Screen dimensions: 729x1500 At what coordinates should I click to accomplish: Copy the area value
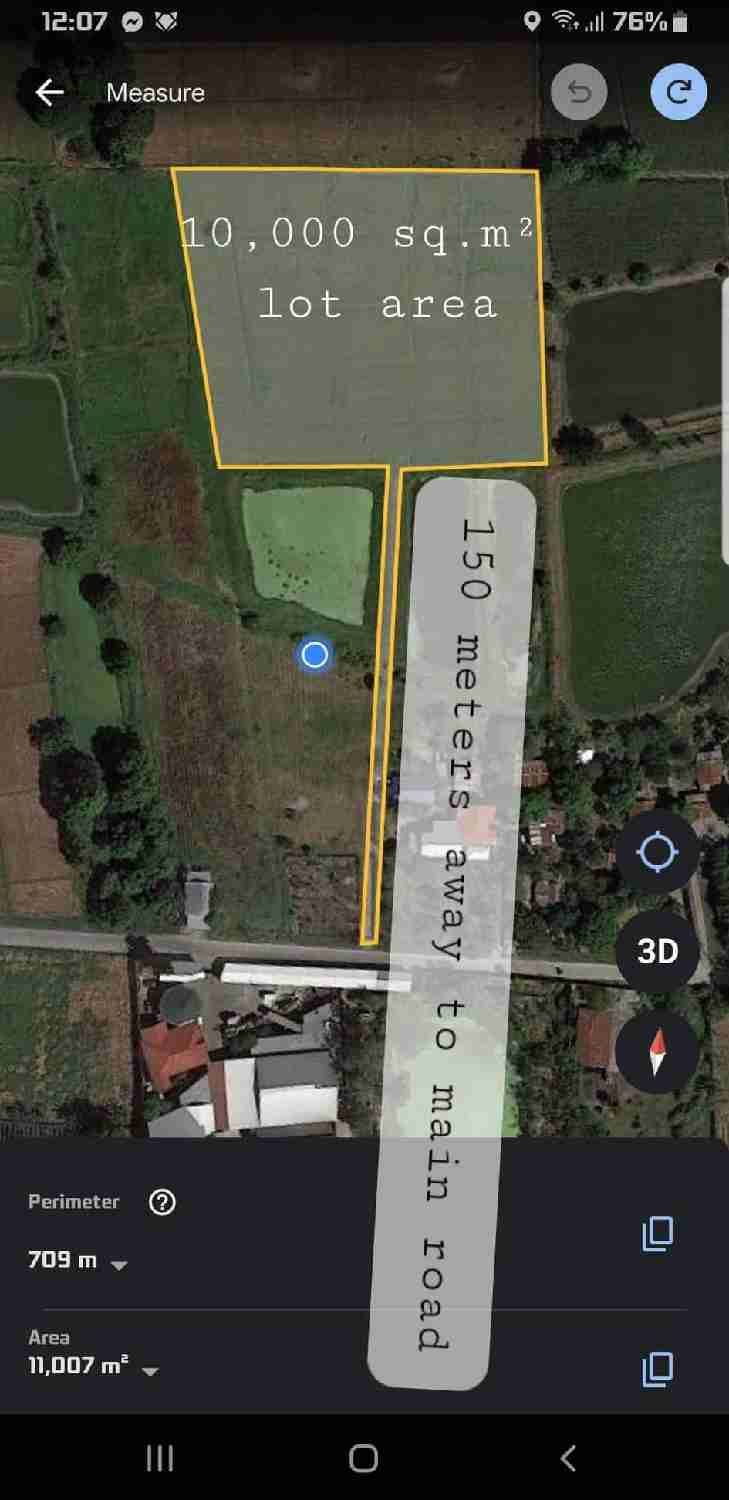coord(657,1368)
